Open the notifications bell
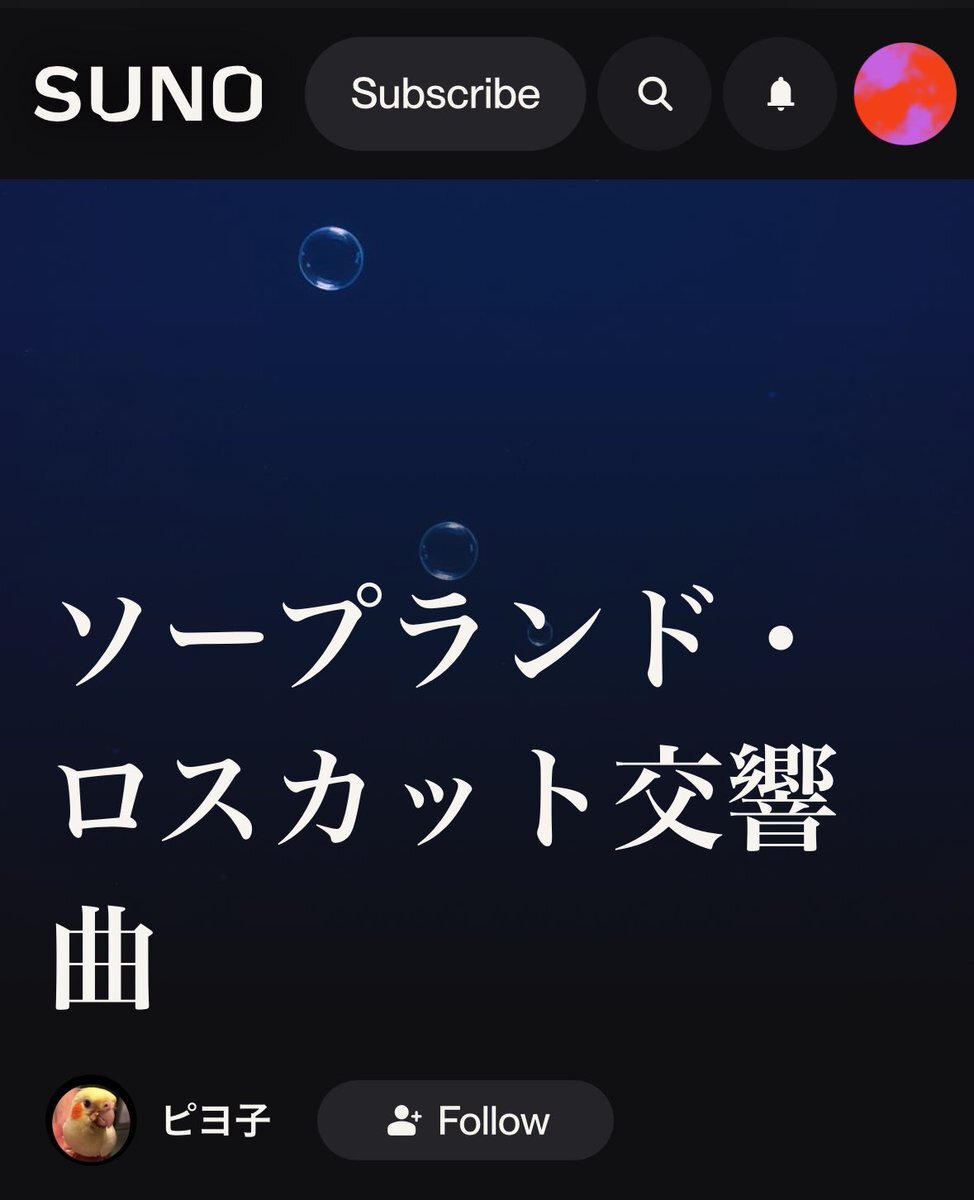This screenshot has width=974, height=1200. pyautogui.click(x=780, y=94)
